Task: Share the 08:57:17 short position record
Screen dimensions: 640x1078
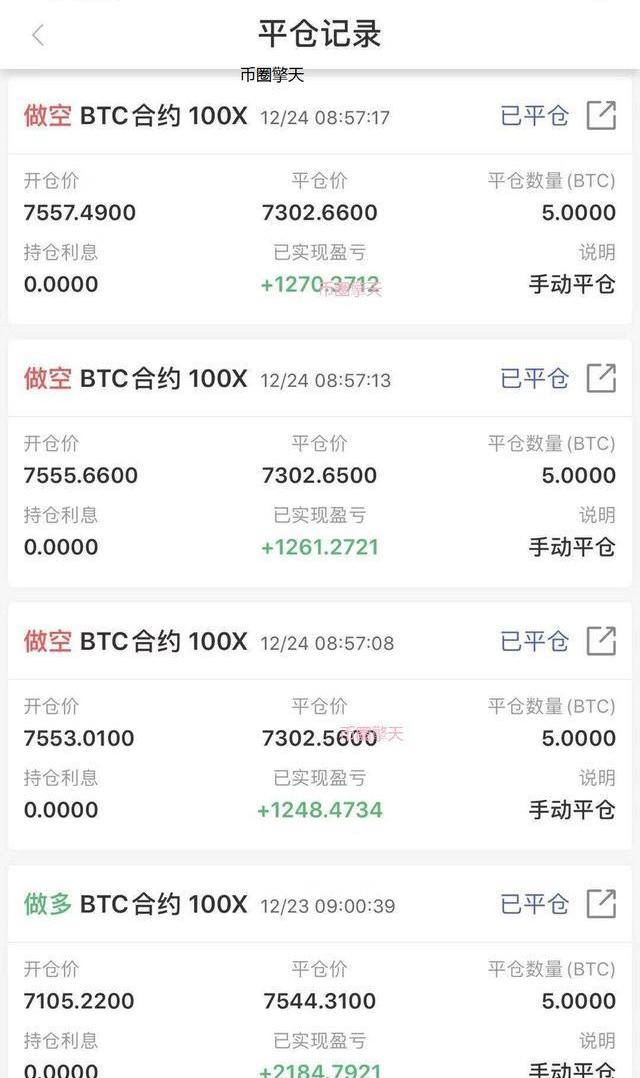Action: (601, 115)
